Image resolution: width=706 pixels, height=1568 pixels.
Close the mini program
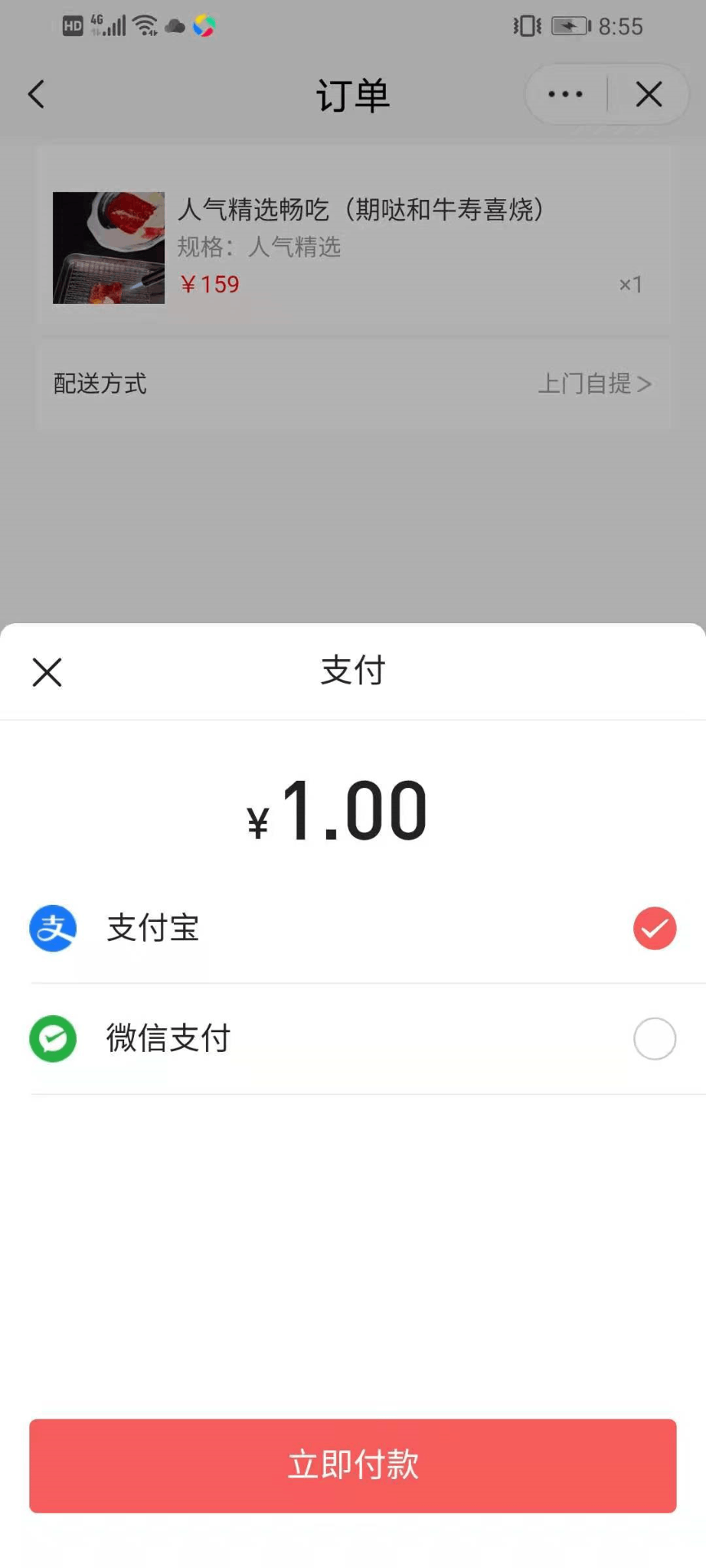coord(649,95)
